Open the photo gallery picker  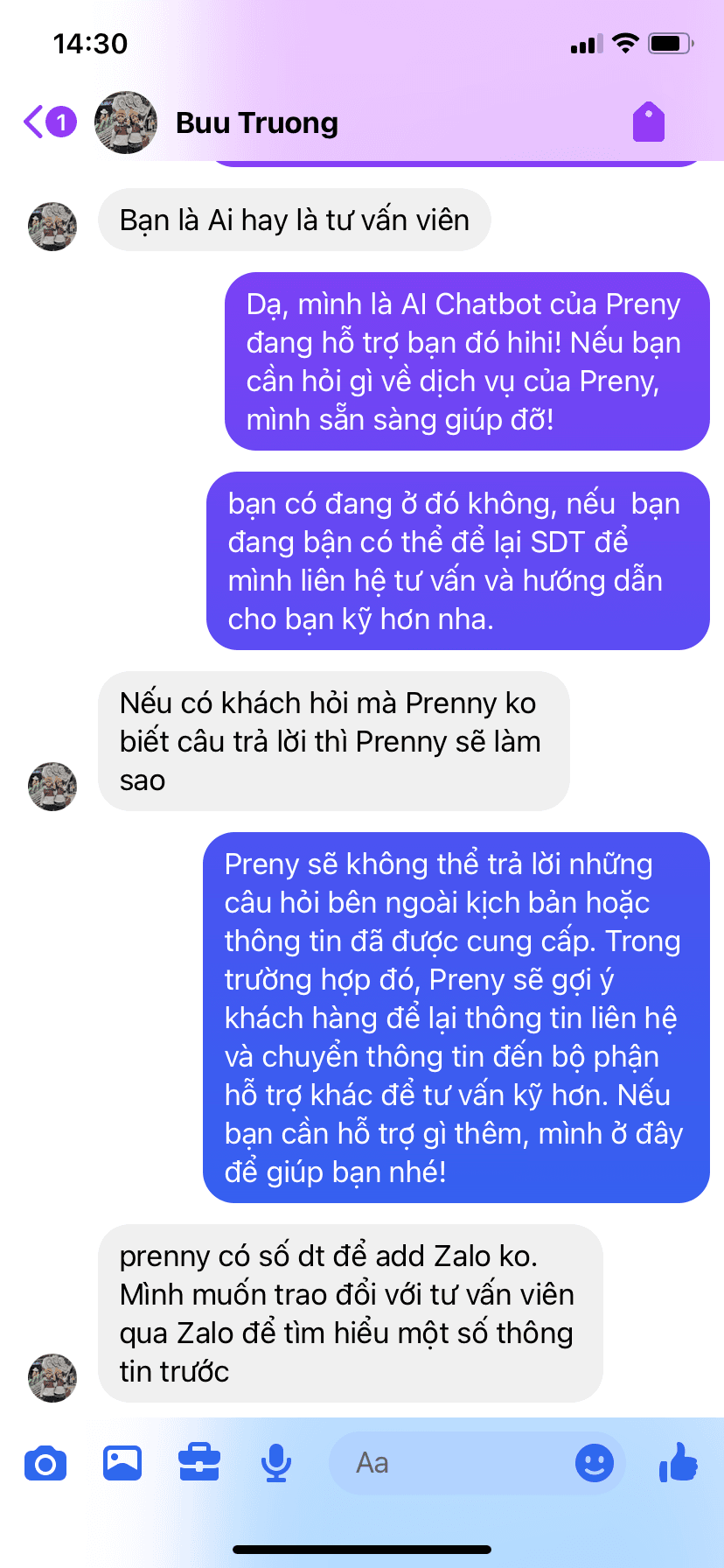[122, 1463]
